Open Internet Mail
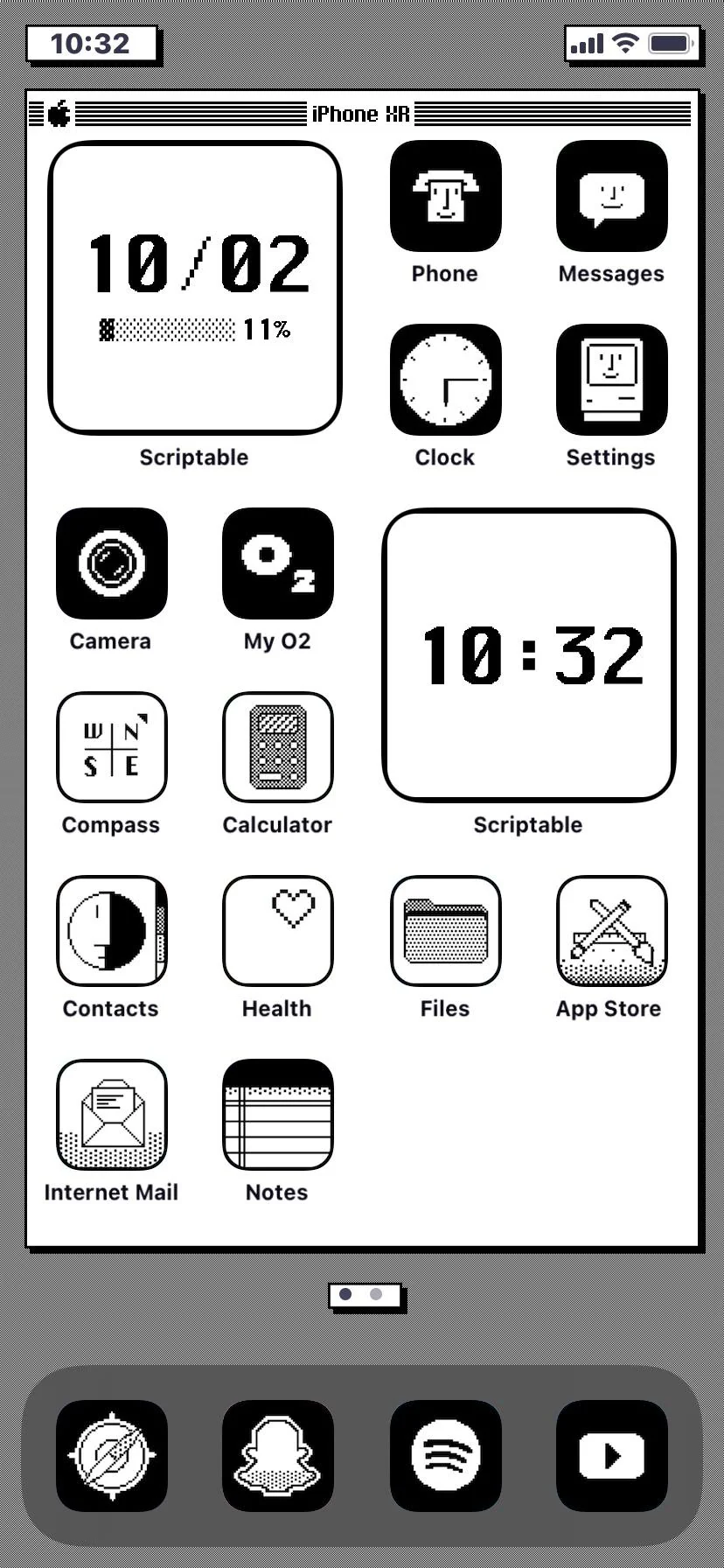724x1568 pixels. (x=111, y=1116)
